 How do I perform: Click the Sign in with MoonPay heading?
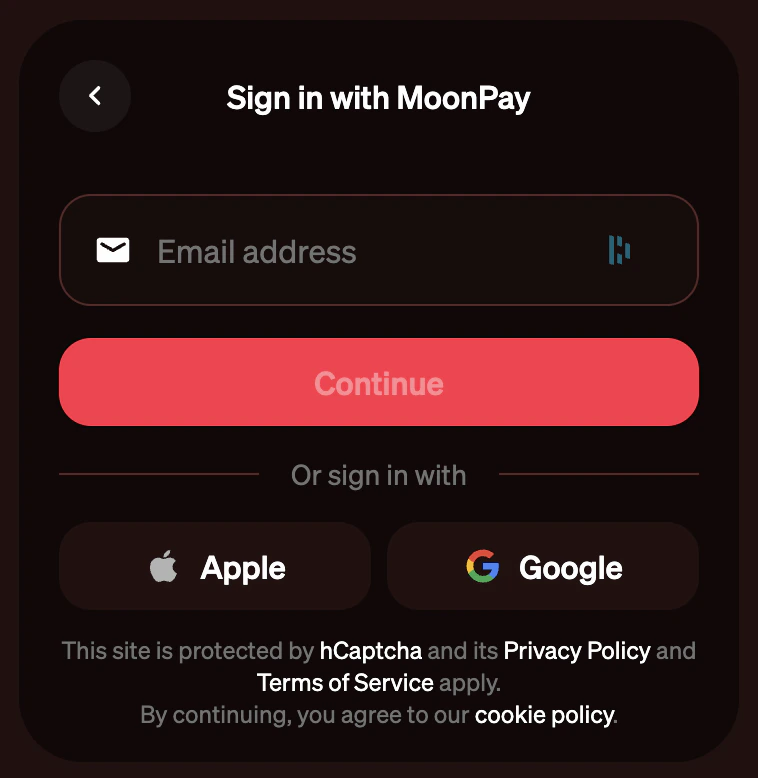[378, 97]
